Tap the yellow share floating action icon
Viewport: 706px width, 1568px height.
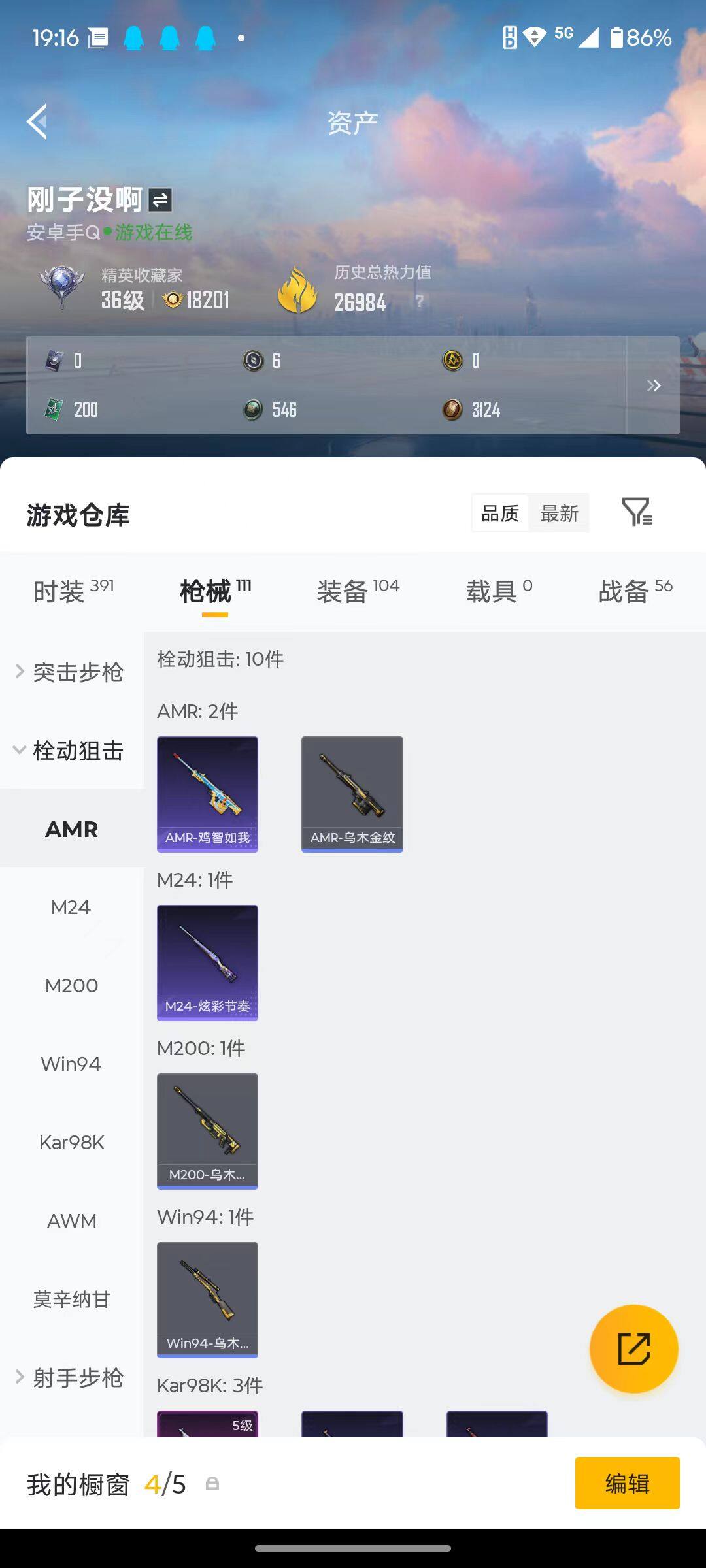pyautogui.click(x=633, y=1349)
